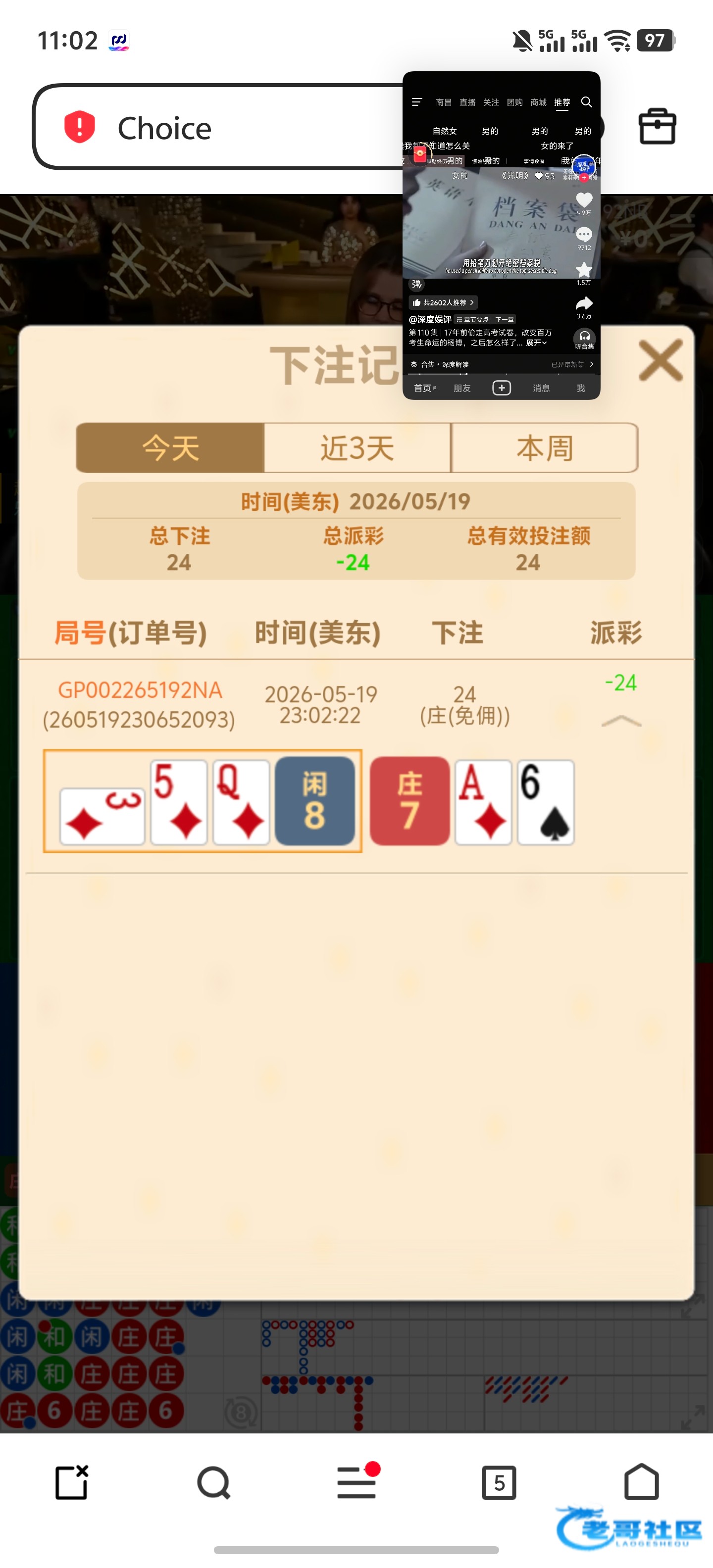The height and width of the screenshot is (1568, 713).
Task: Open the floating video picture-in-picture window
Action: coord(501,235)
